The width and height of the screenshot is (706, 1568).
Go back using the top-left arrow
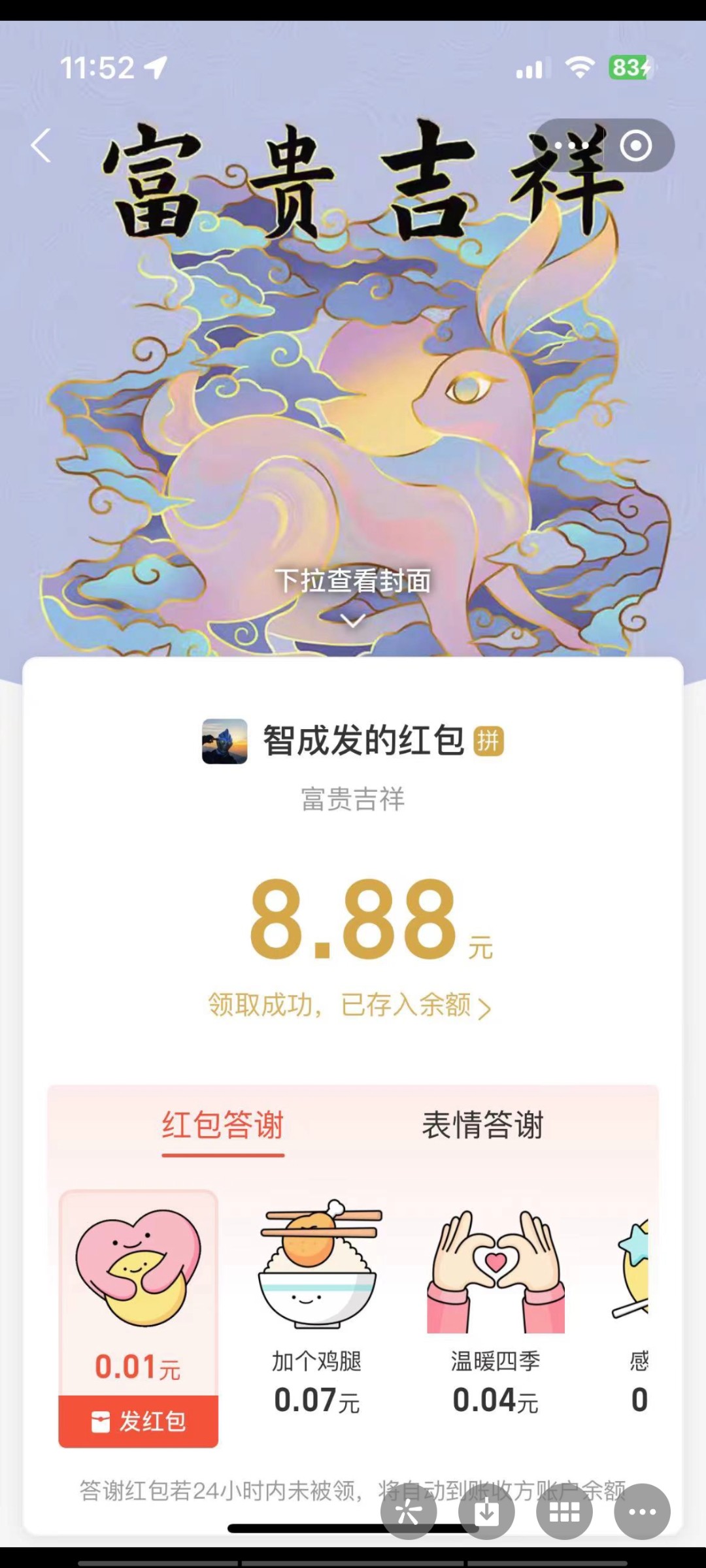(41, 145)
